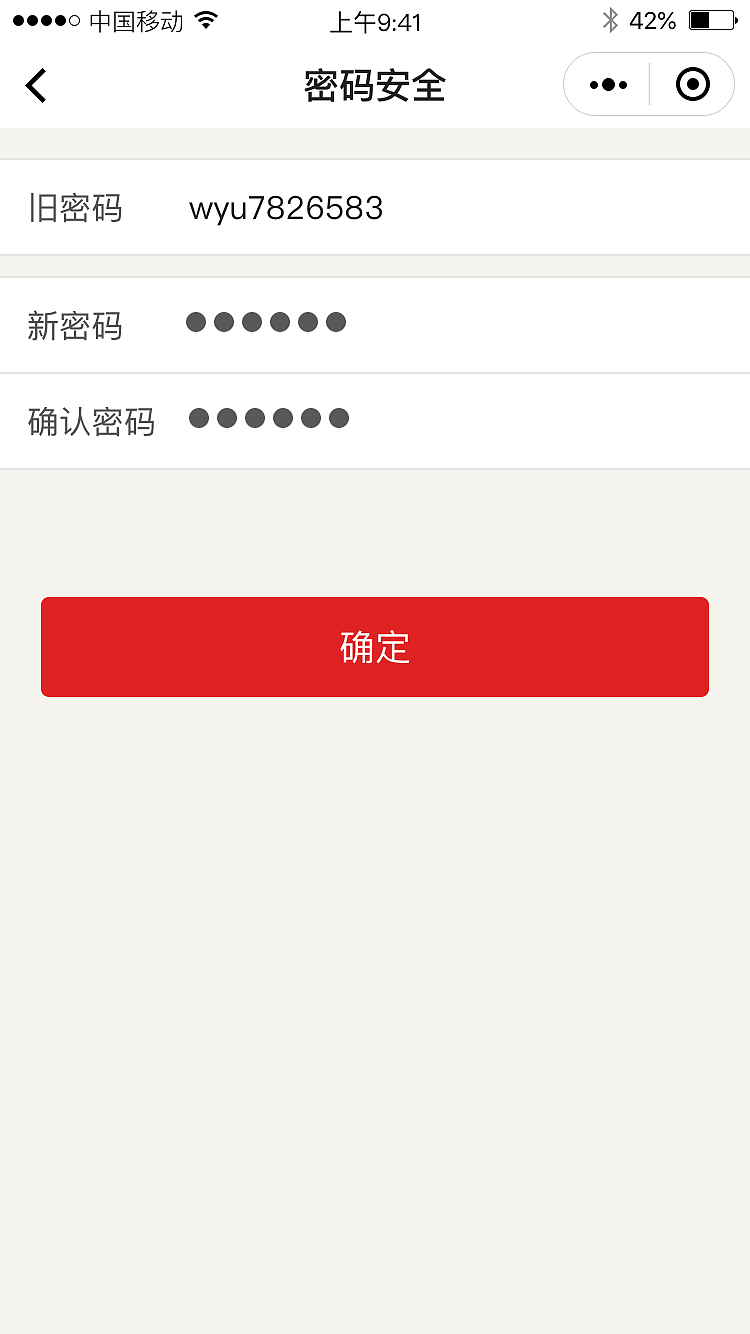
Task: Tap the Bluetooth icon in status bar
Action: tap(611, 19)
